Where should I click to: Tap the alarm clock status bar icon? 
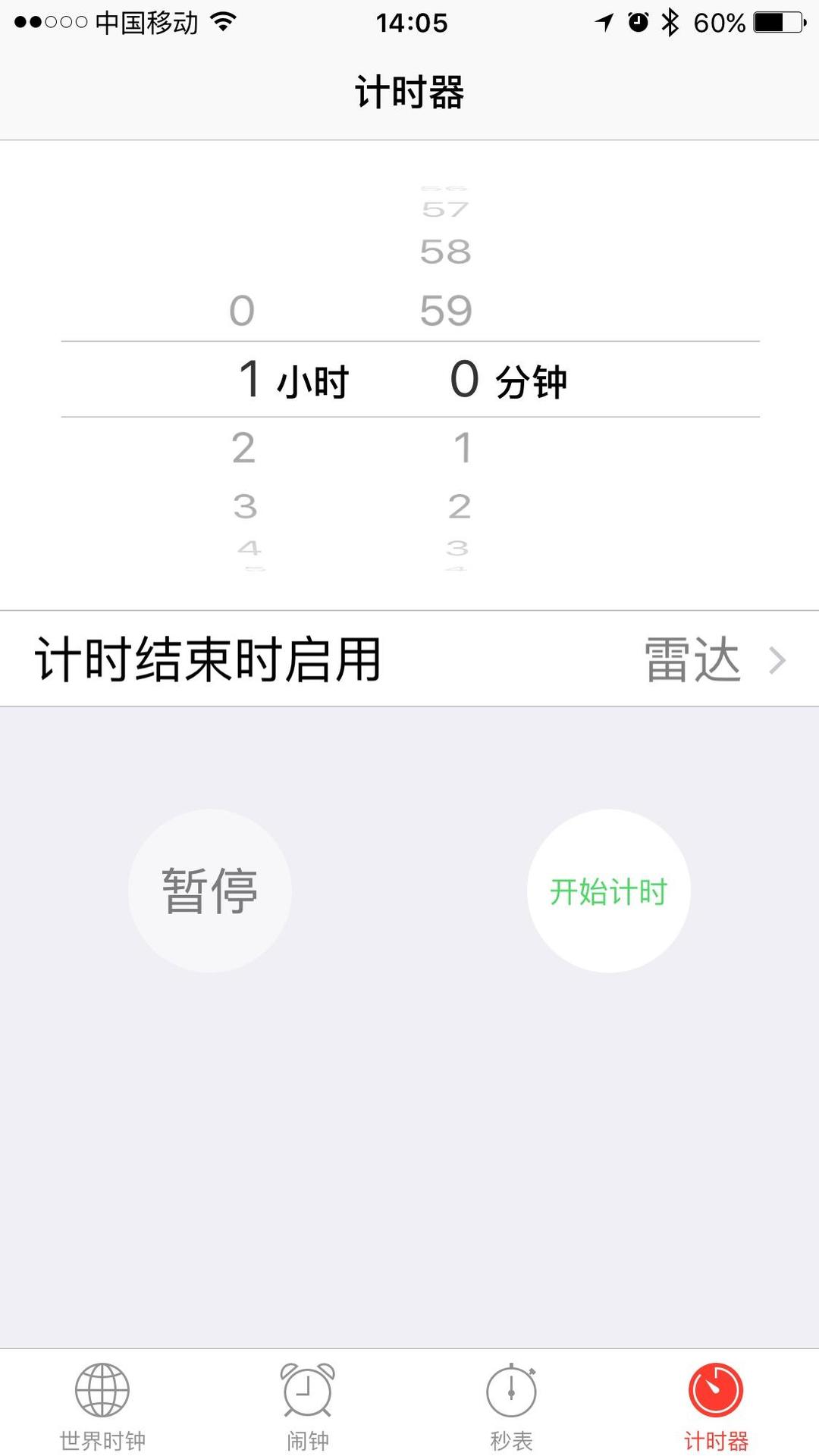coord(637,23)
